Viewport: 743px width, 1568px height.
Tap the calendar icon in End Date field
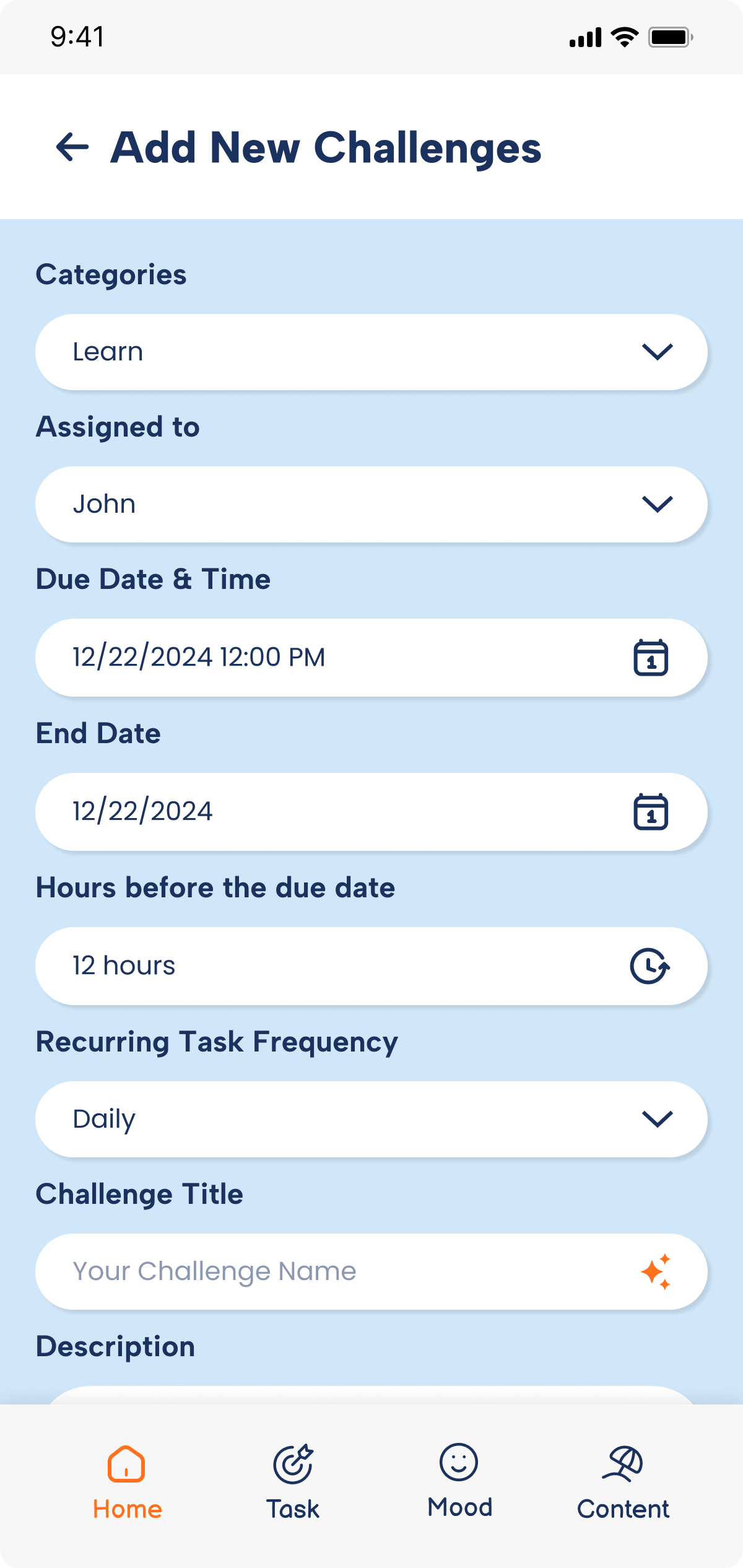(x=650, y=811)
